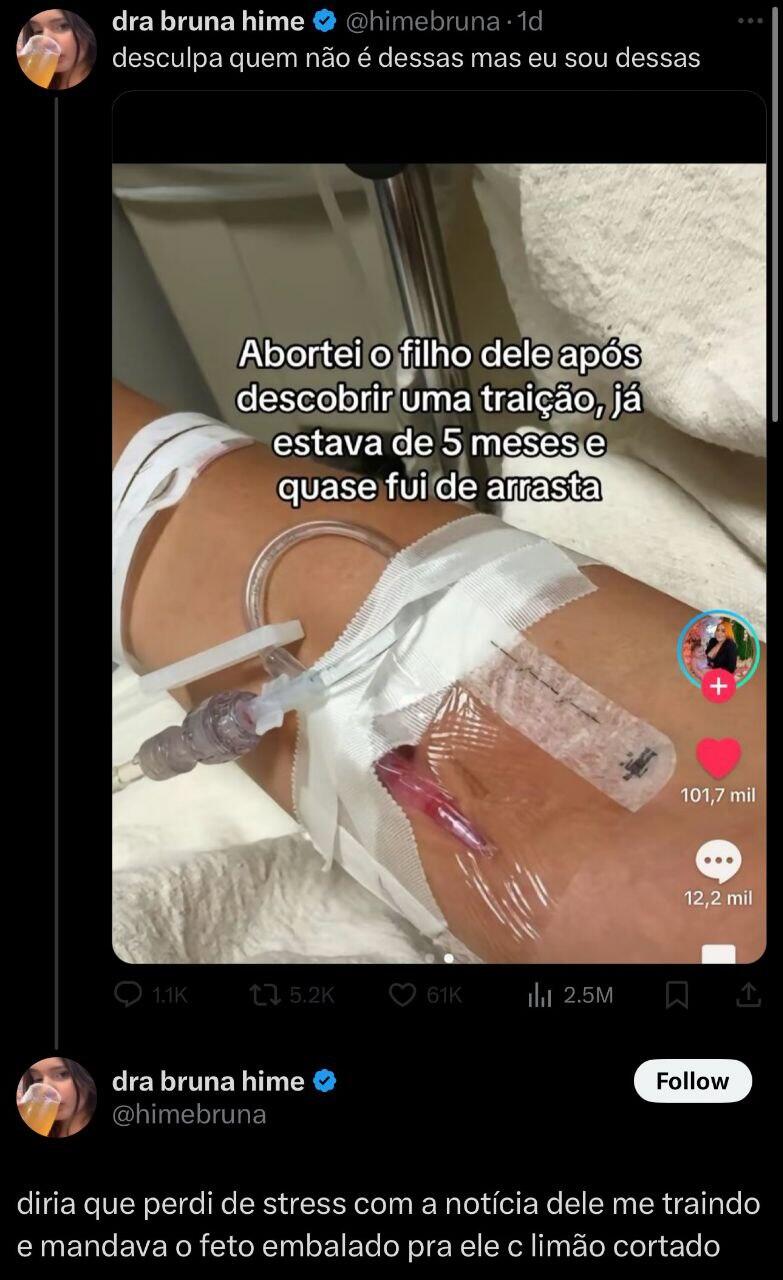Screen dimensions: 783x1280
Task: Like the tweet with 61K likes
Action: pos(402,994)
